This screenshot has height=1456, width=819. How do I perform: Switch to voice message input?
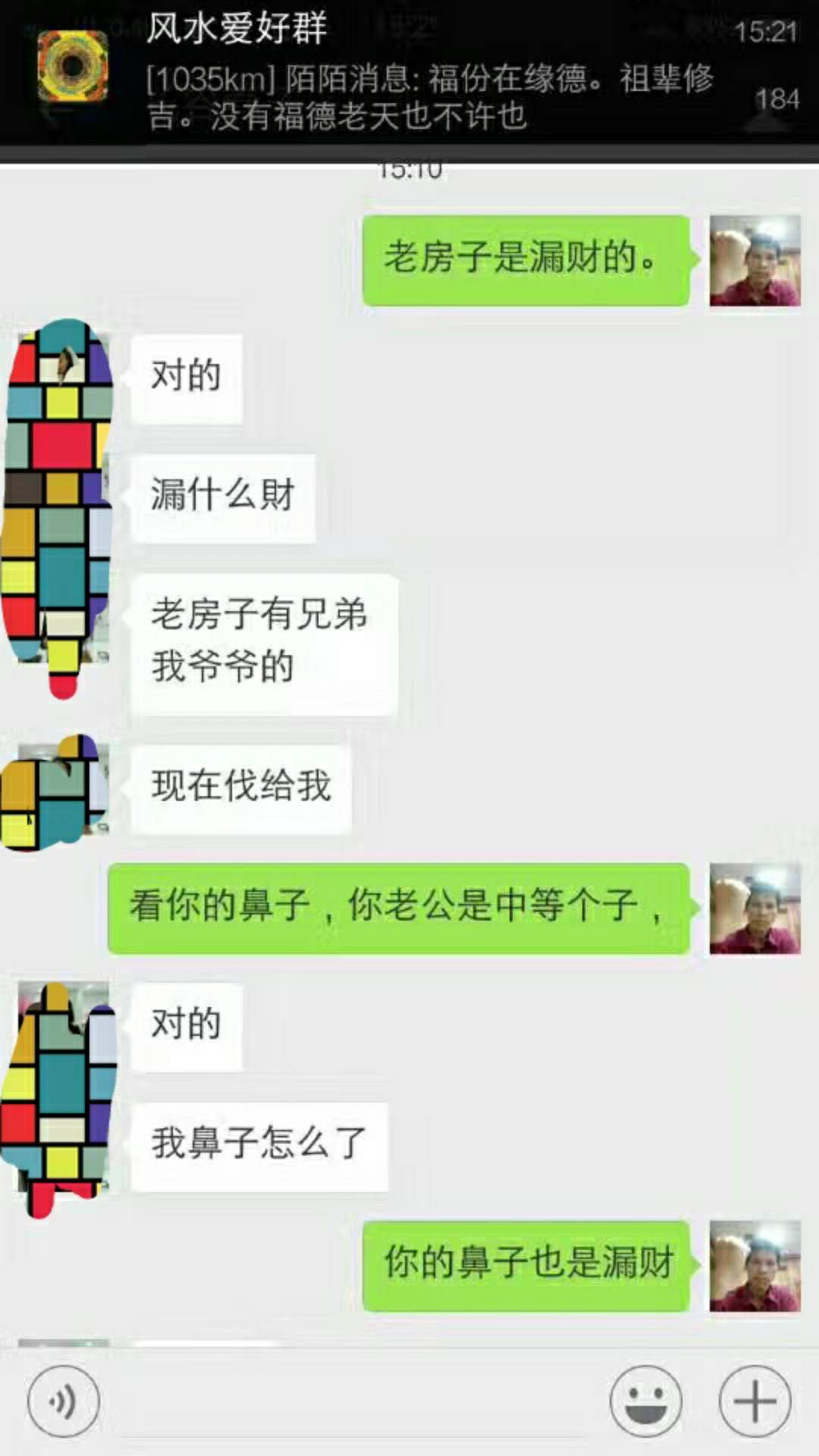pos(64,1401)
